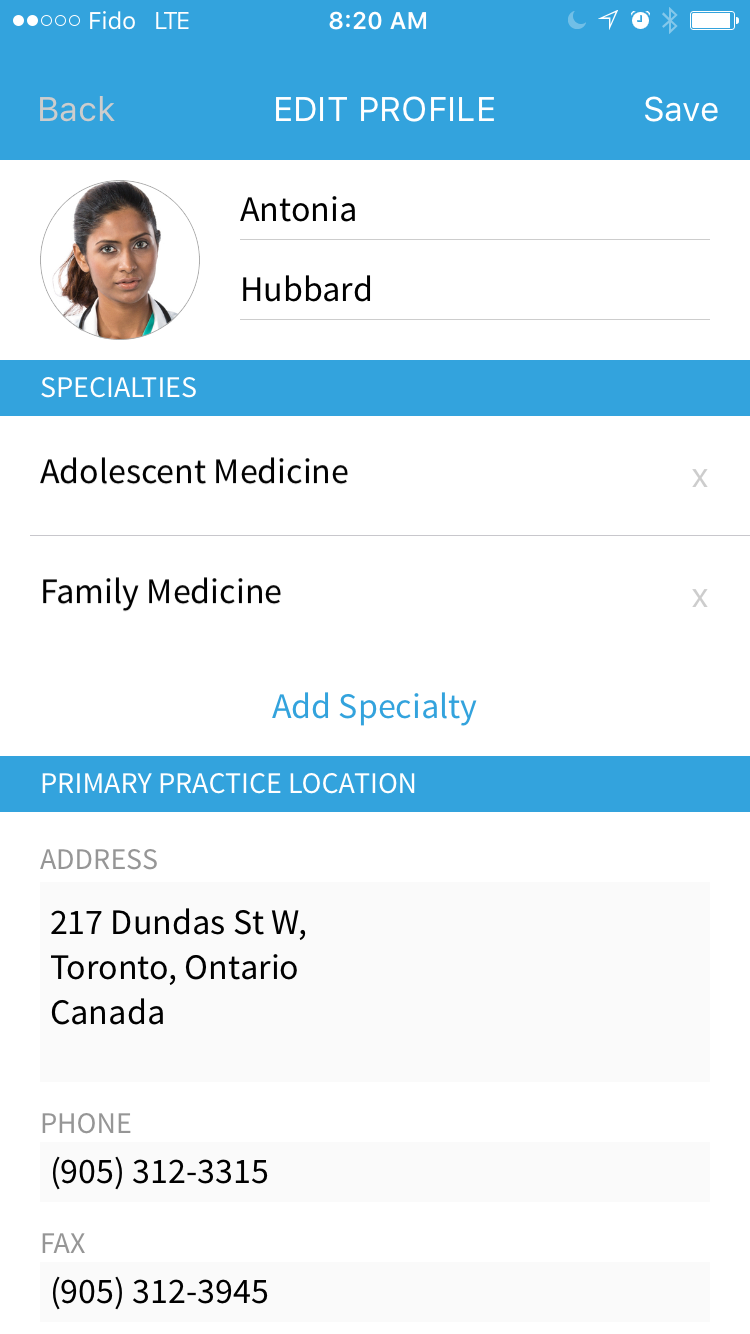Edit the fax number field
Viewport: 750px width, 1334px height.
(x=375, y=1291)
